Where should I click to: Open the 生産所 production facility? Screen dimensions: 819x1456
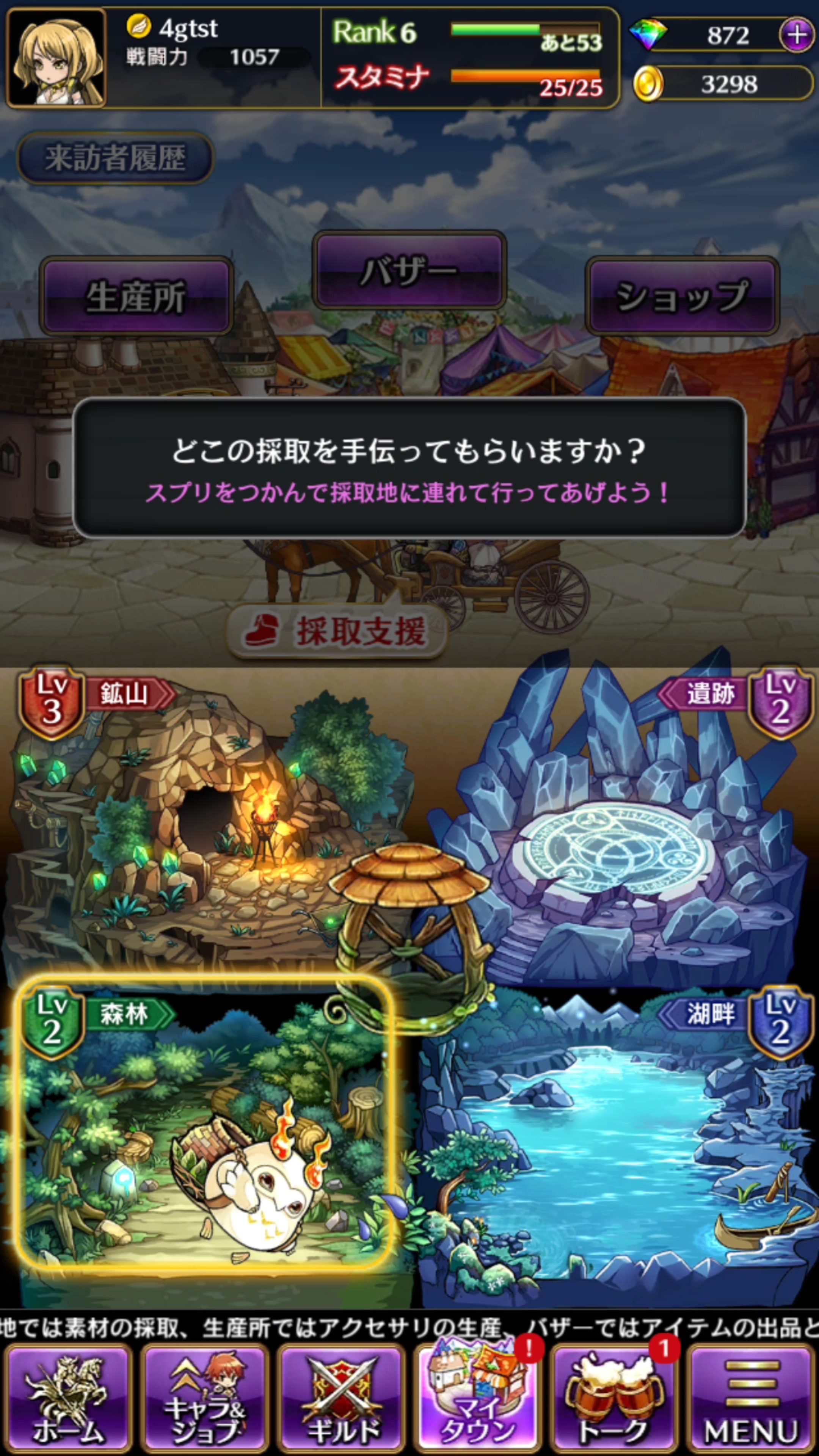pyautogui.click(x=136, y=296)
